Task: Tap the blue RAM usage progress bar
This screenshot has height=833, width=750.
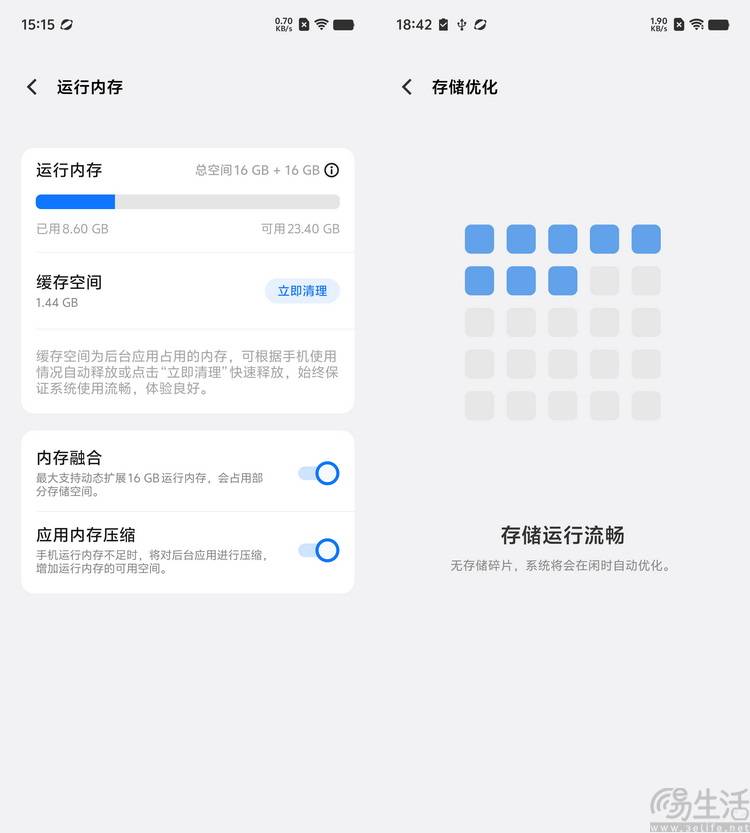Action: [x=75, y=202]
